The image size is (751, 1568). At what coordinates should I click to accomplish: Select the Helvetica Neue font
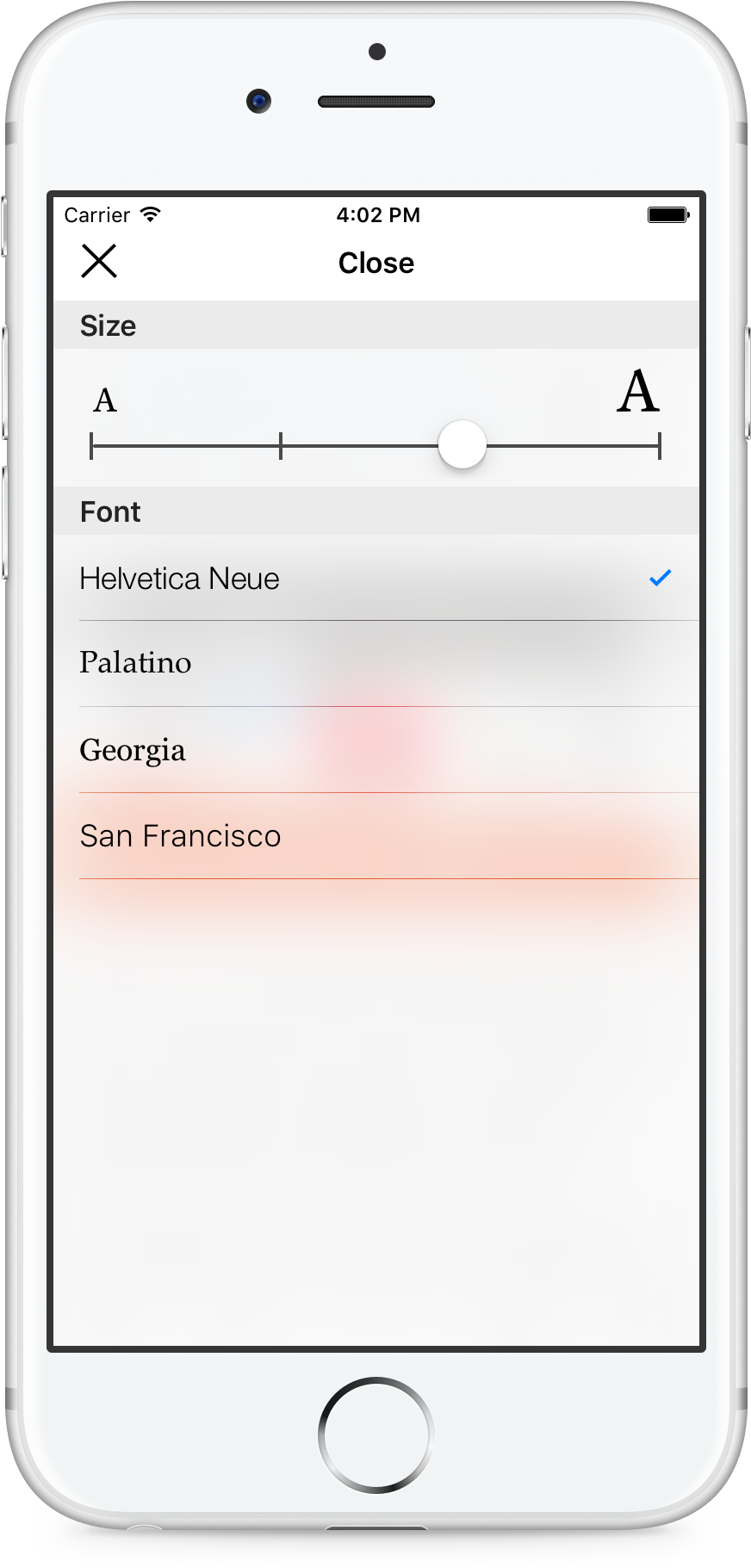tap(376, 578)
